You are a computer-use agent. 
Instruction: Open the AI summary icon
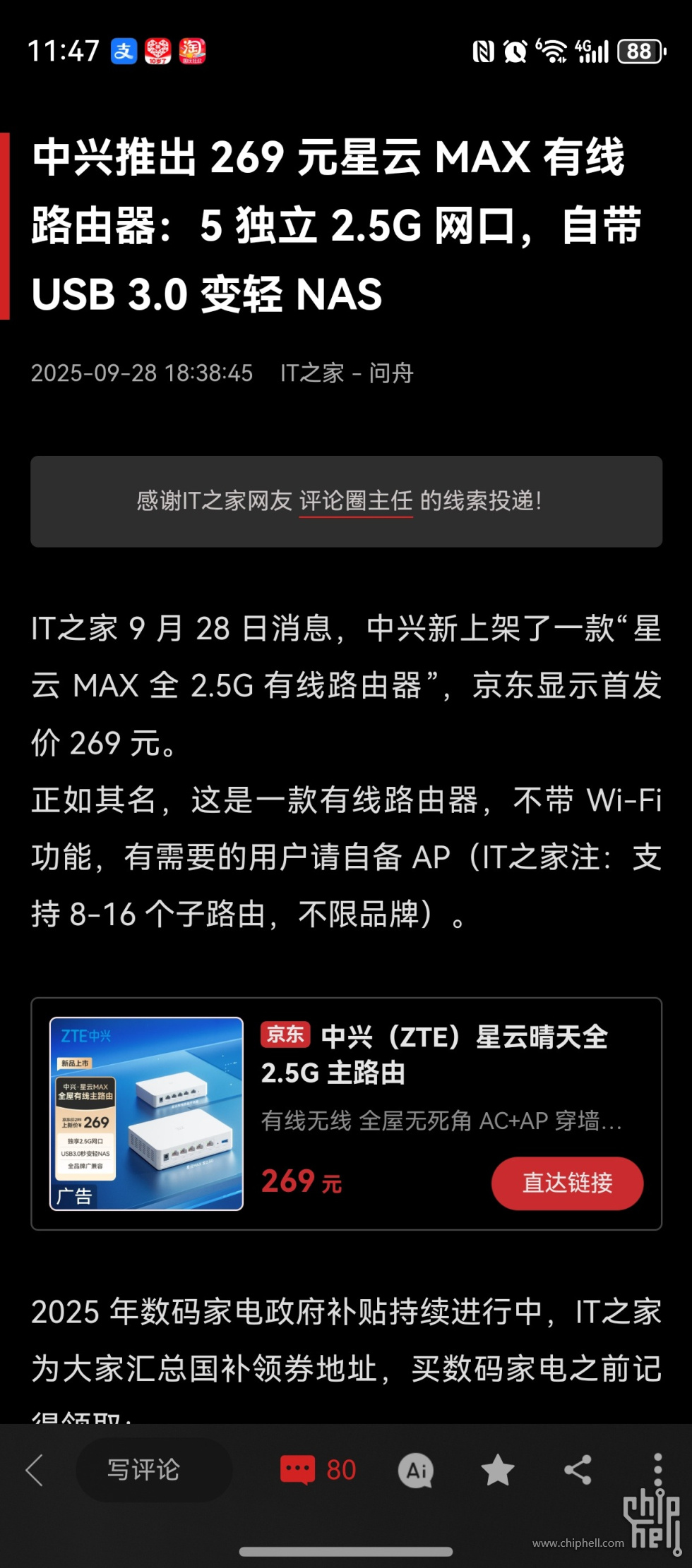[415, 1471]
